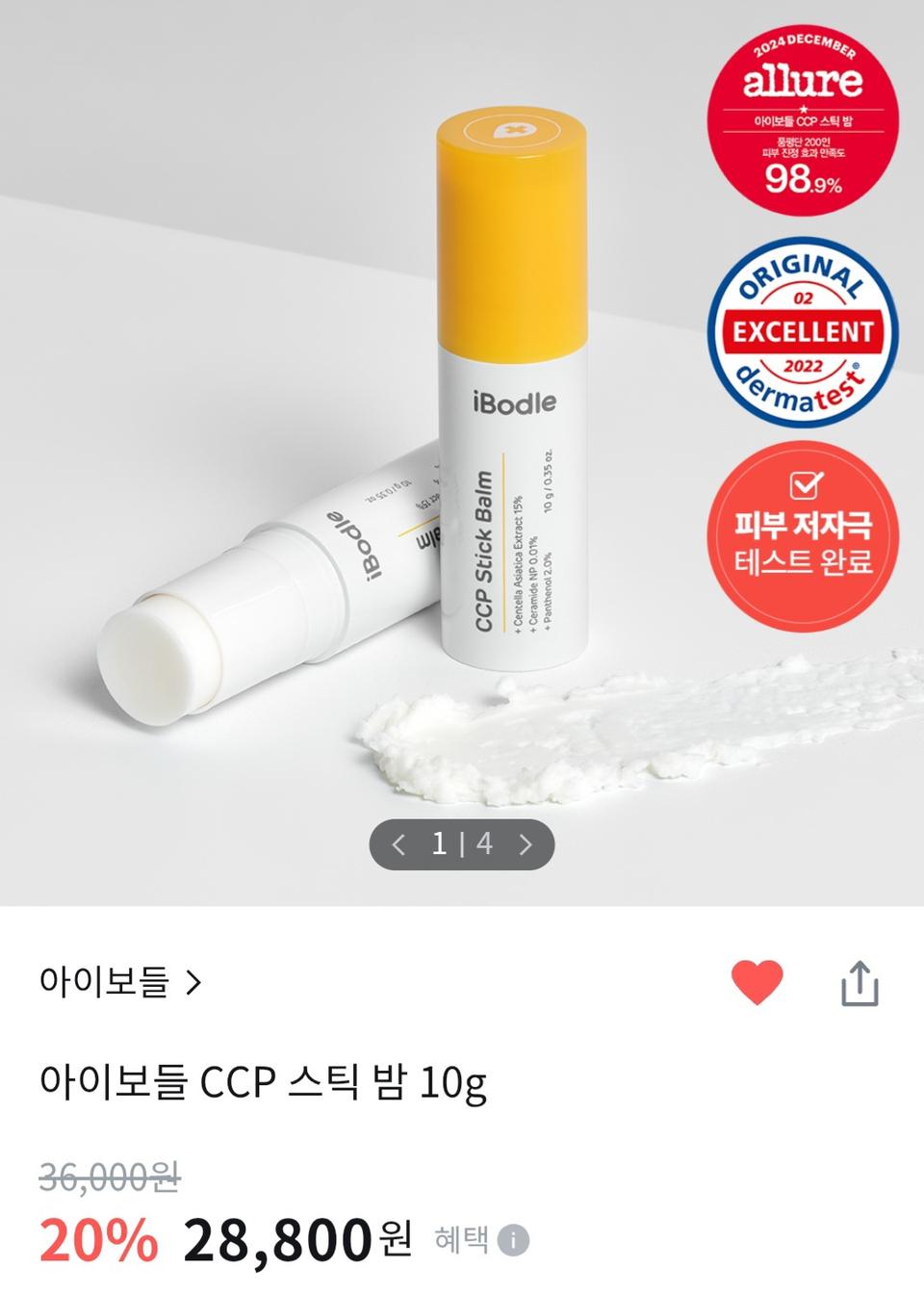This screenshot has height=1294, width=924.
Task: Advance the carousel with the right chevron
Action: tap(526, 843)
